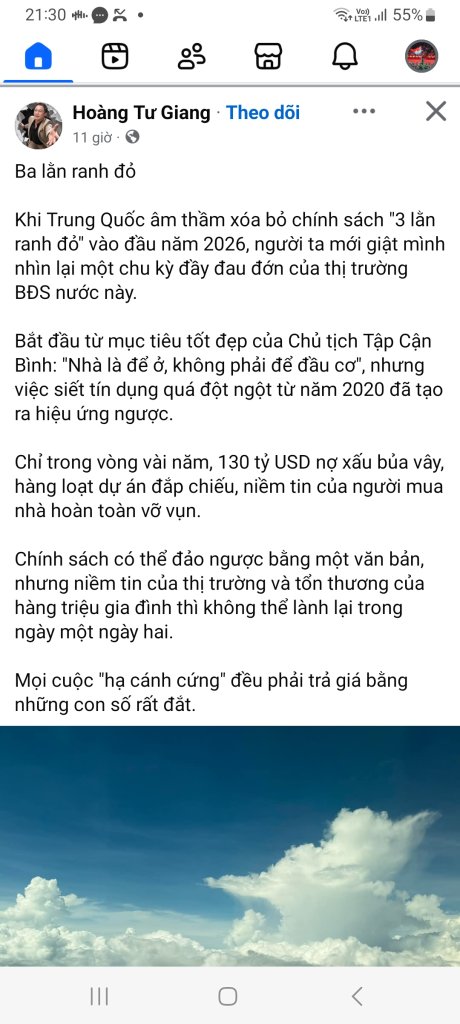
Task: Open Hoàng Tư Giang's profile picture
Action: pos(39,125)
